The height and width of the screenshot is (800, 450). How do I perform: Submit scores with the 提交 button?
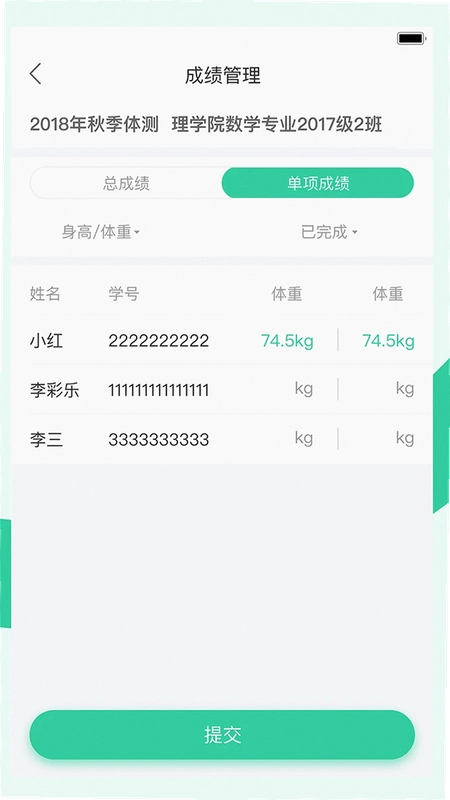pyautogui.click(x=222, y=735)
